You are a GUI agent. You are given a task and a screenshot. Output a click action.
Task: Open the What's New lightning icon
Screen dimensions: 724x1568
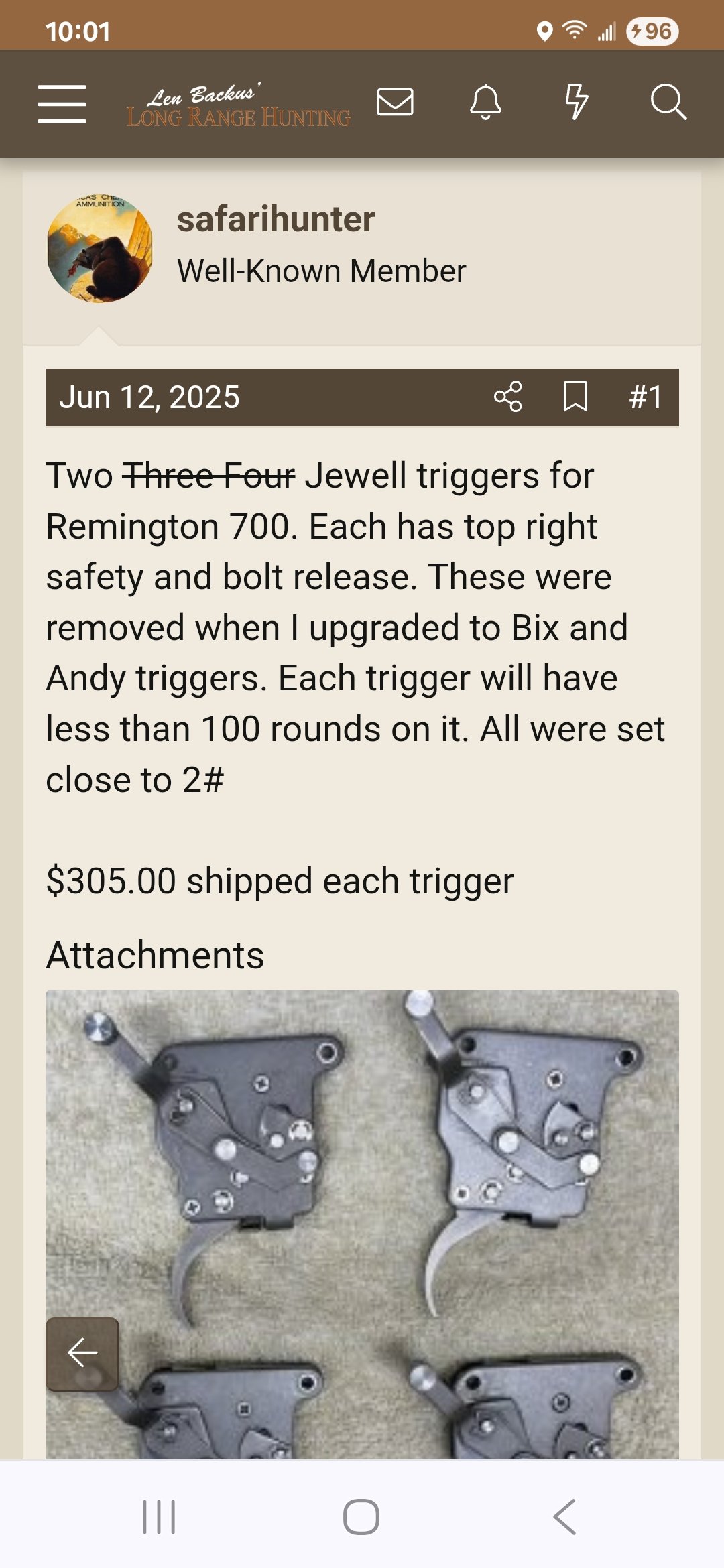577,102
